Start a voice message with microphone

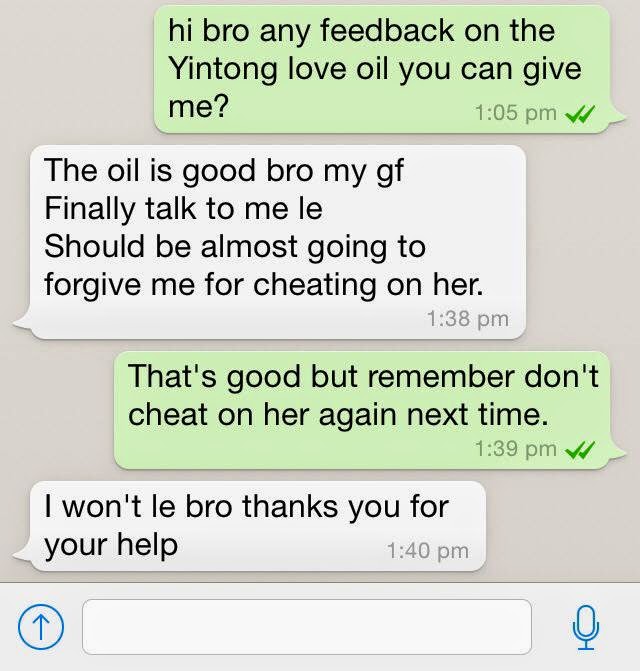pos(585,629)
